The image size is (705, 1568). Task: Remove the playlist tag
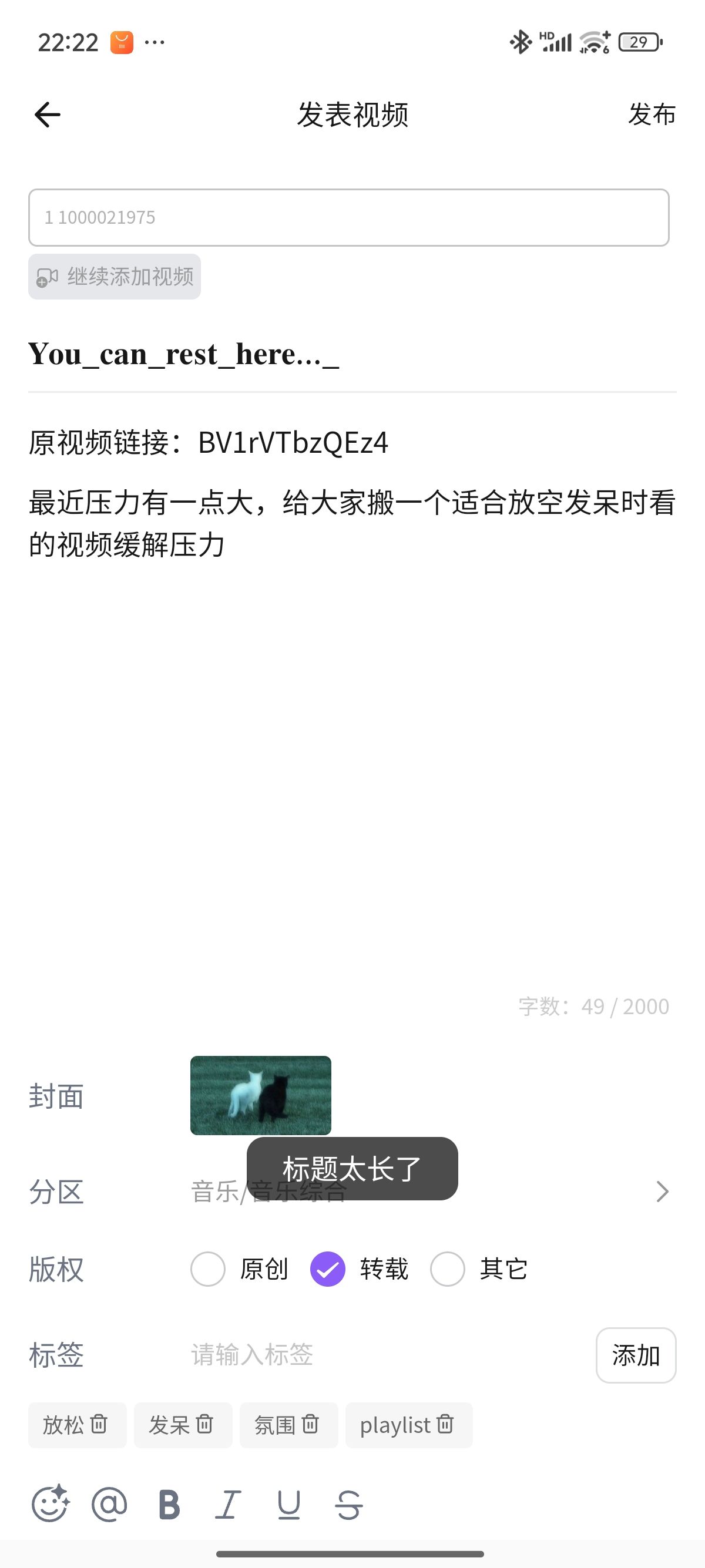[446, 1424]
